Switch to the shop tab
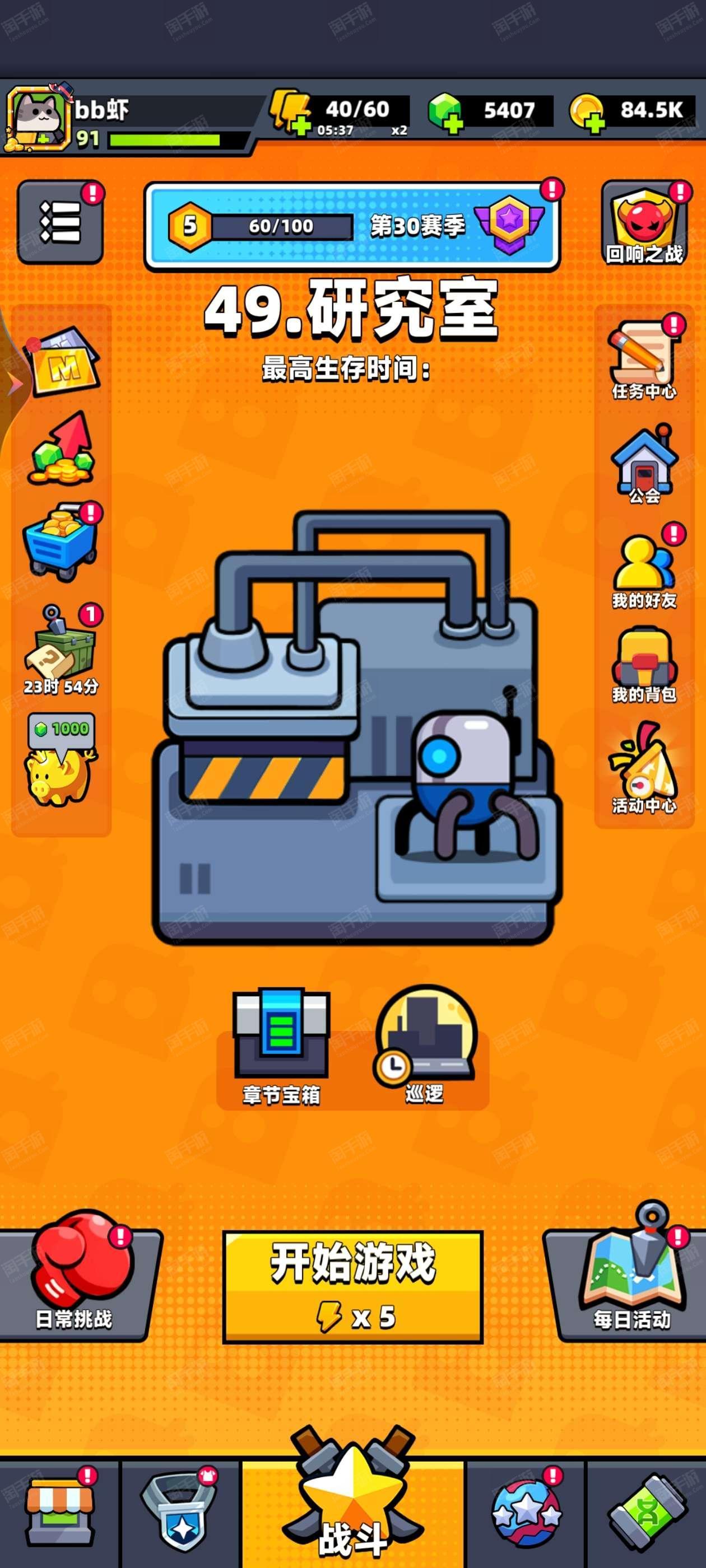This screenshot has width=706, height=1568. coord(60,1513)
